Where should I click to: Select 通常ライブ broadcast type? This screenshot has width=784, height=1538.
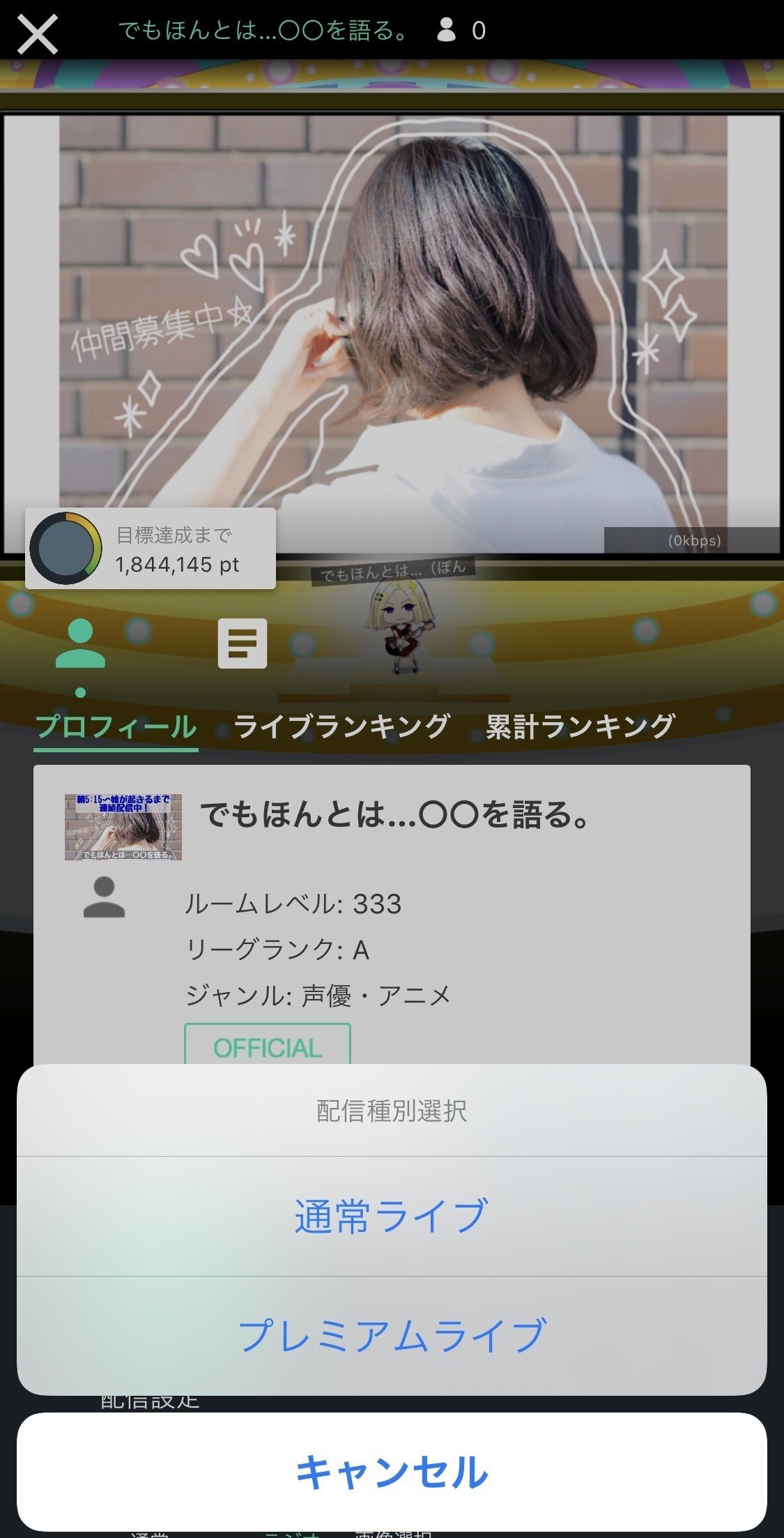[x=391, y=1217]
